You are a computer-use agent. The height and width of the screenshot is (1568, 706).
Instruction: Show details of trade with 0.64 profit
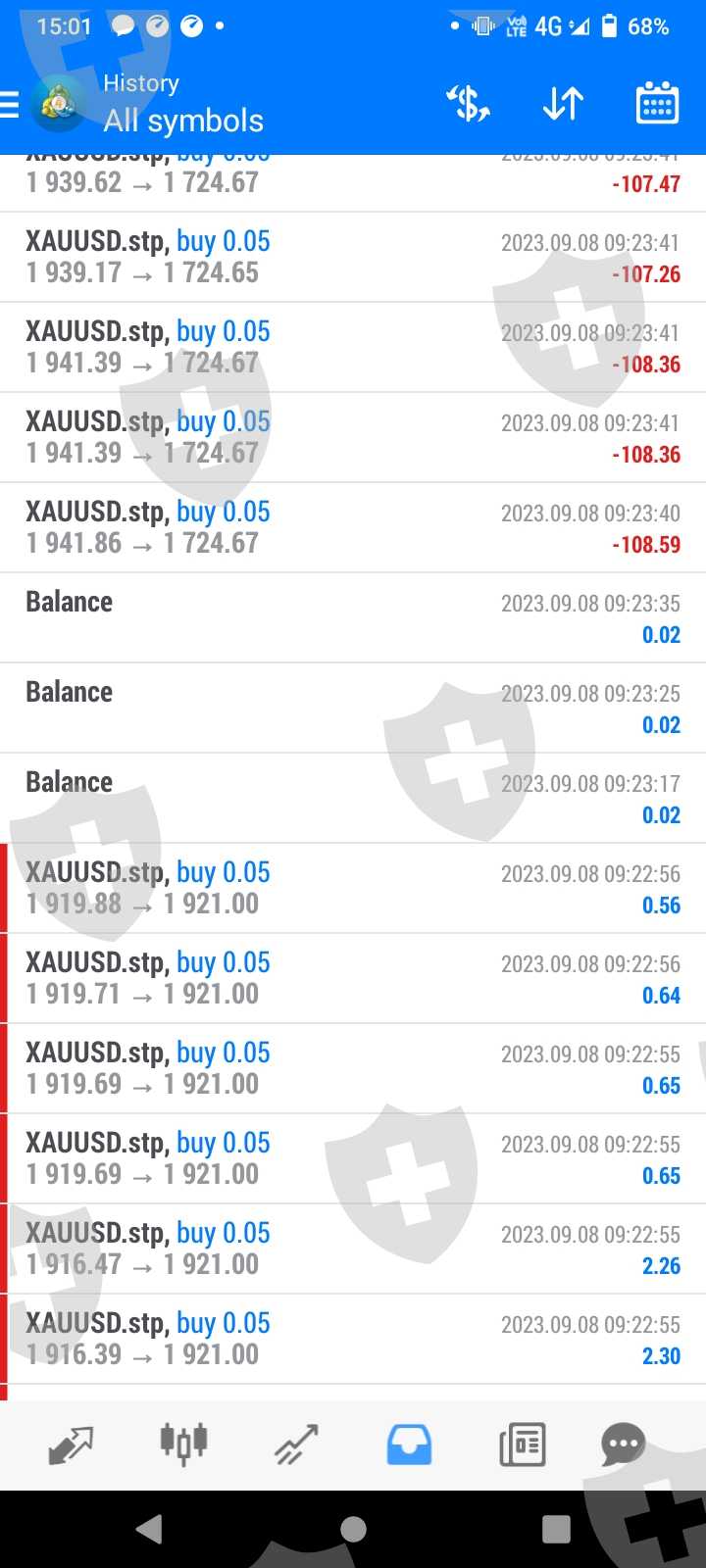(353, 978)
